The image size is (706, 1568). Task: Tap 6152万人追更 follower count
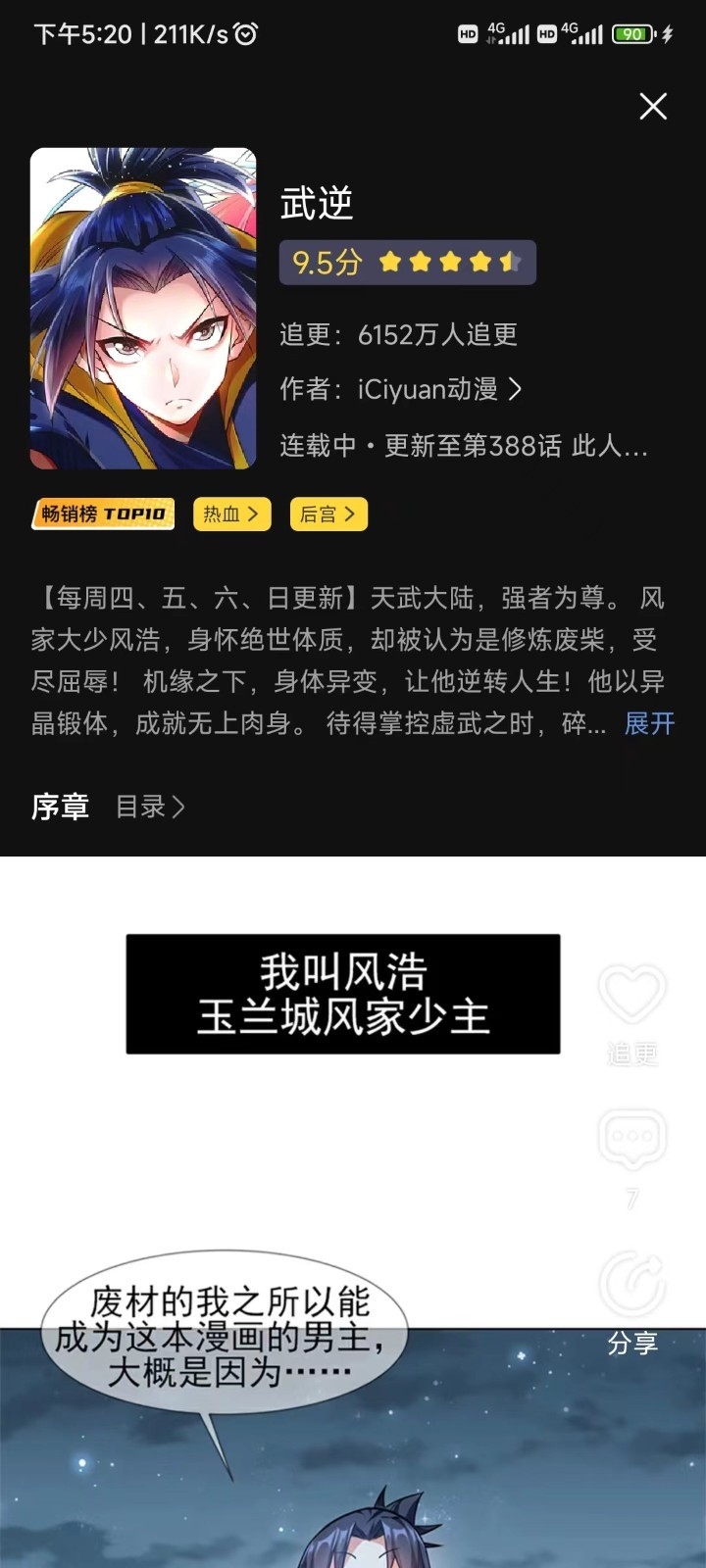point(436,336)
